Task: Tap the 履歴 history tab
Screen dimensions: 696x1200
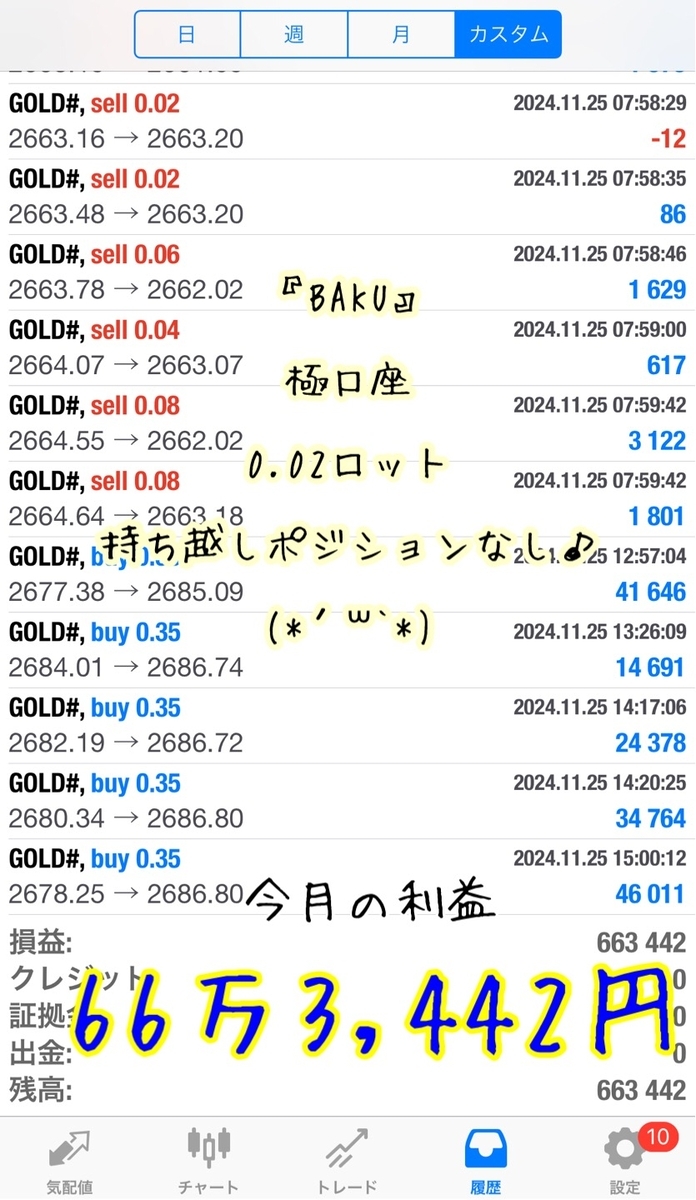Action: coord(487,1160)
